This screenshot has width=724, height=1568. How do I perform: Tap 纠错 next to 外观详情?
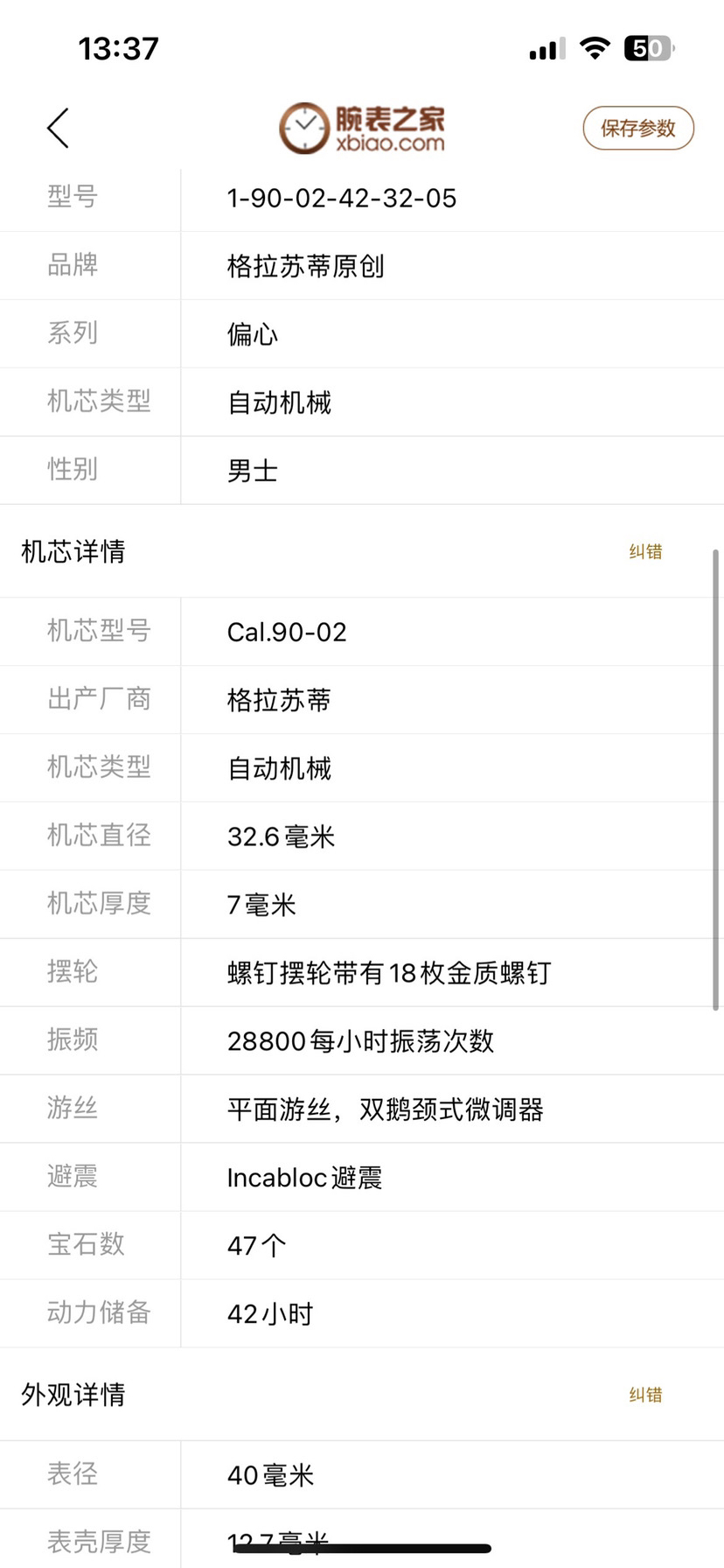645,1395
